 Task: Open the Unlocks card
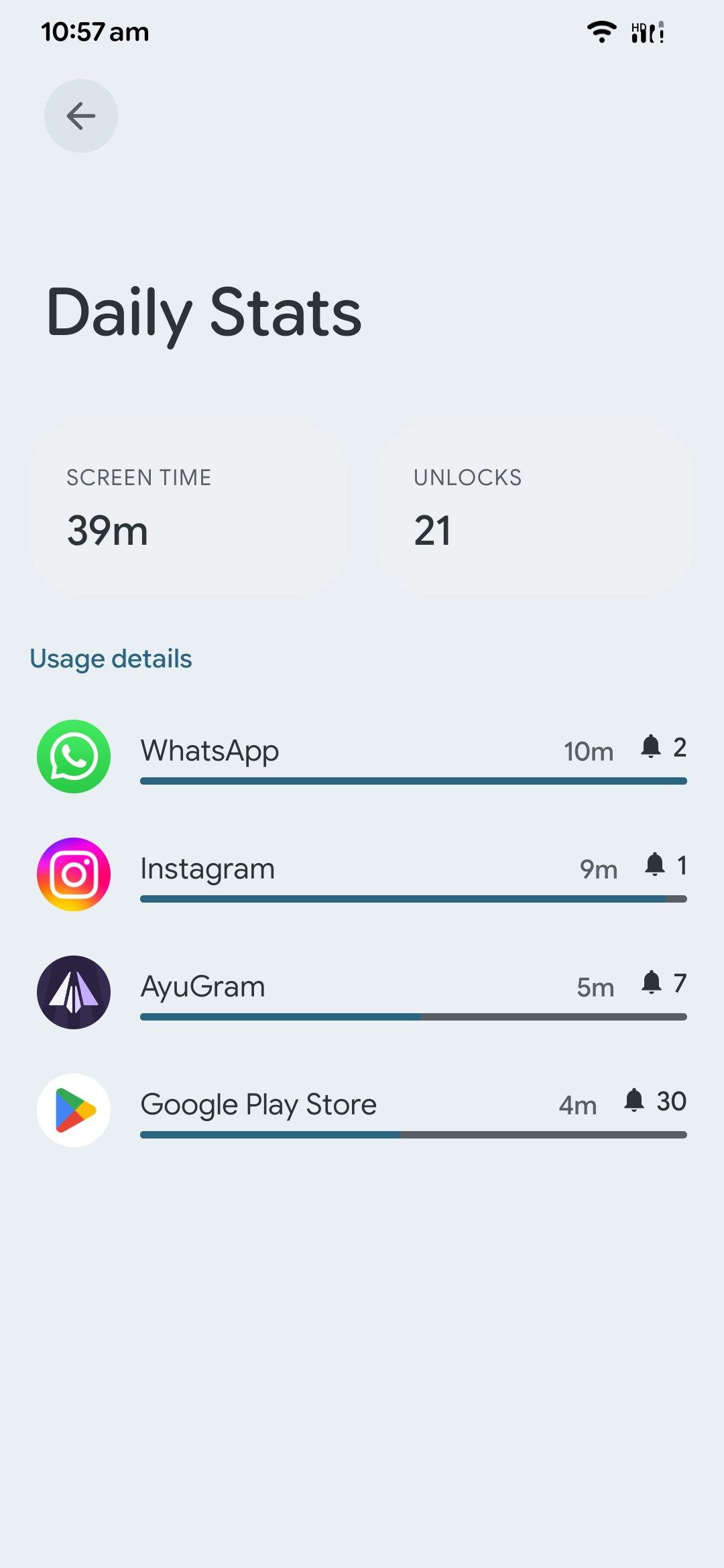535,509
